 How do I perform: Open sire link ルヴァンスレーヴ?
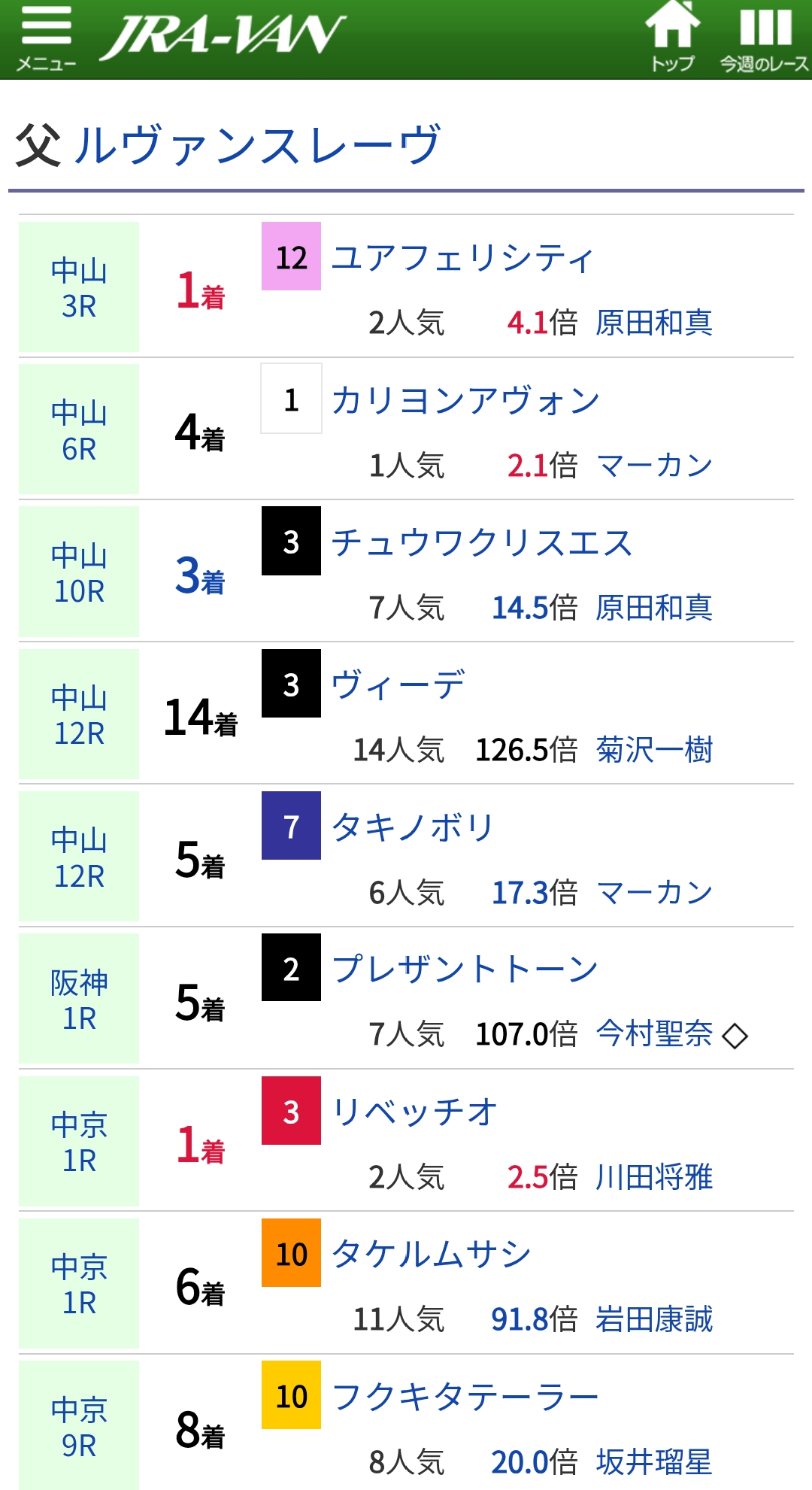(257, 145)
